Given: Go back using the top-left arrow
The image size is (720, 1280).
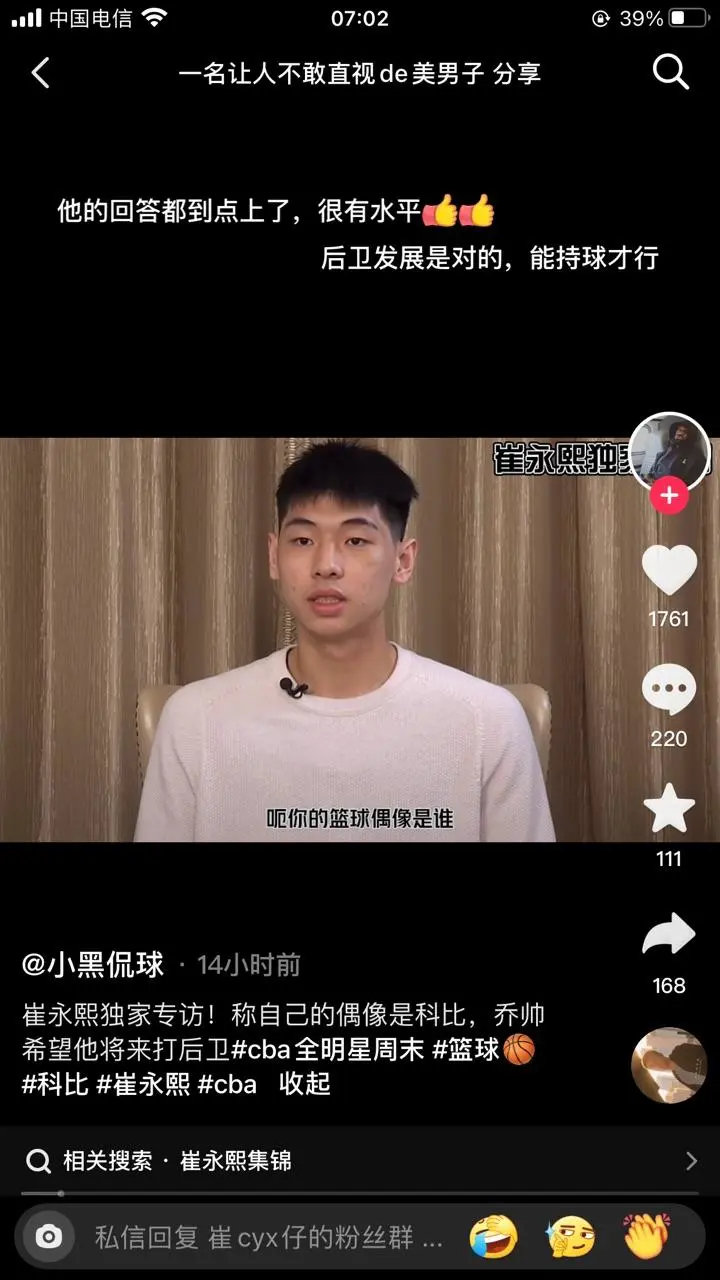Looking at the screenshot, I should (x=40, y=73).
